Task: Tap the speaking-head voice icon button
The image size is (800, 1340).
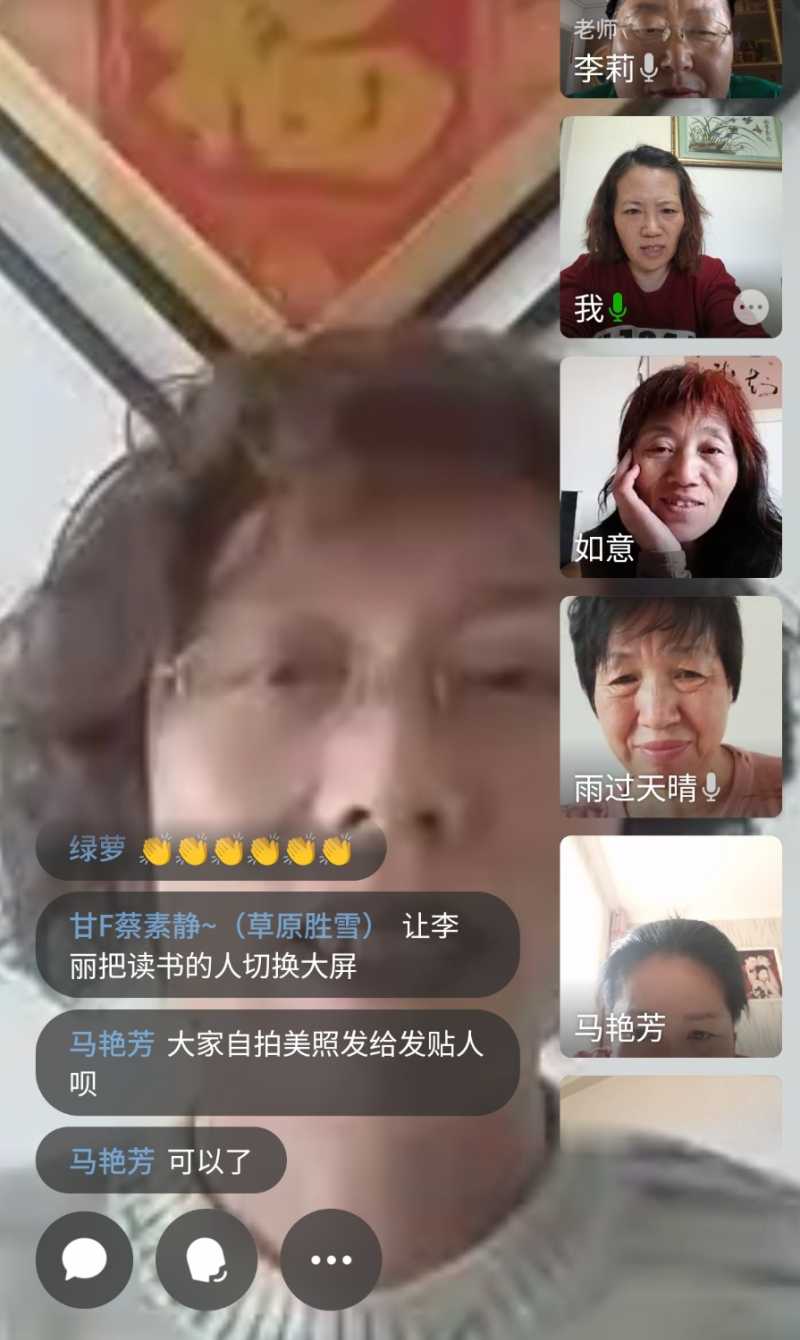Action: (x=207, y=1260)
